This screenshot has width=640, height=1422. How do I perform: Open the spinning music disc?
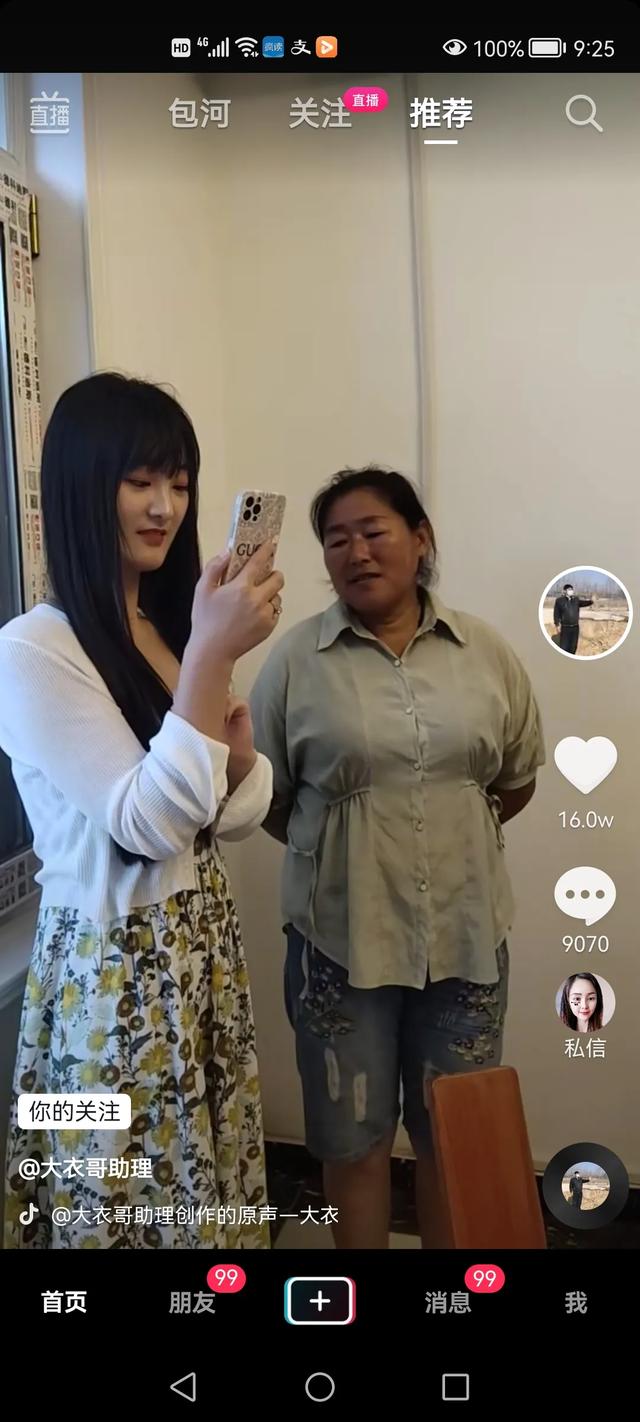click(586, 1186)
